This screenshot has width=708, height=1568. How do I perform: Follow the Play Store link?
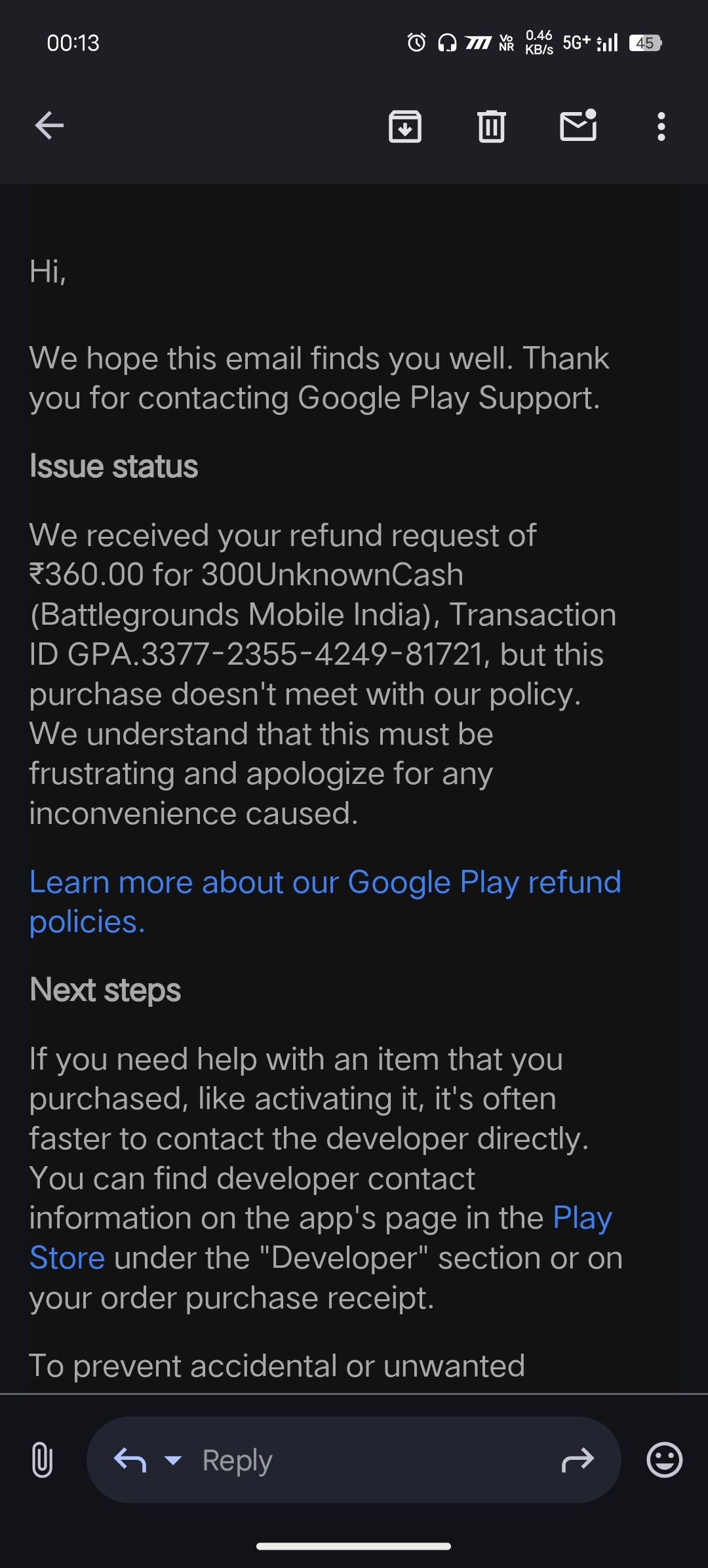(321, 1238)
